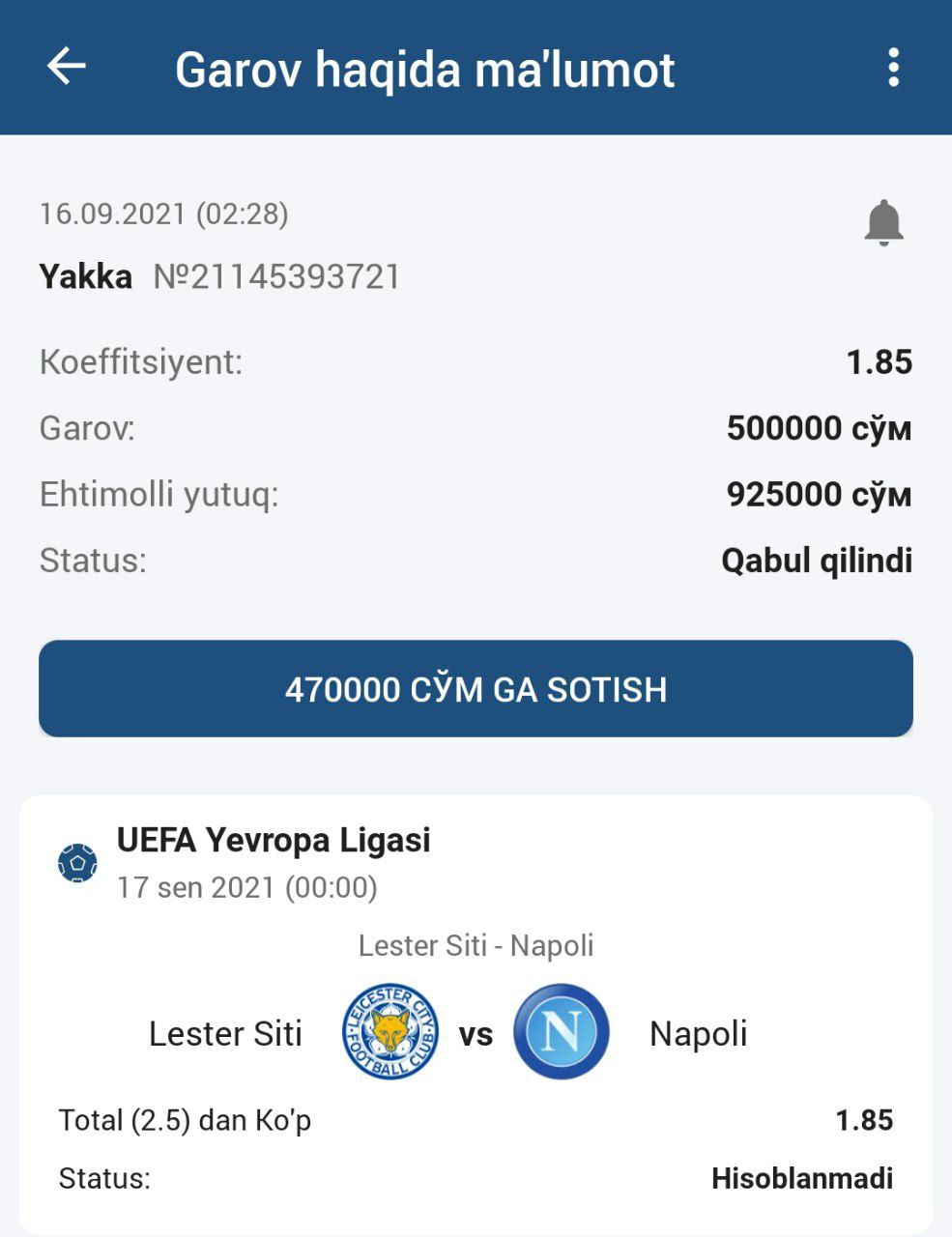Sell the bet for 470000 сўм
This screenshot has height=1237, width=952.
pyautogui.click(x=476, y=689)
